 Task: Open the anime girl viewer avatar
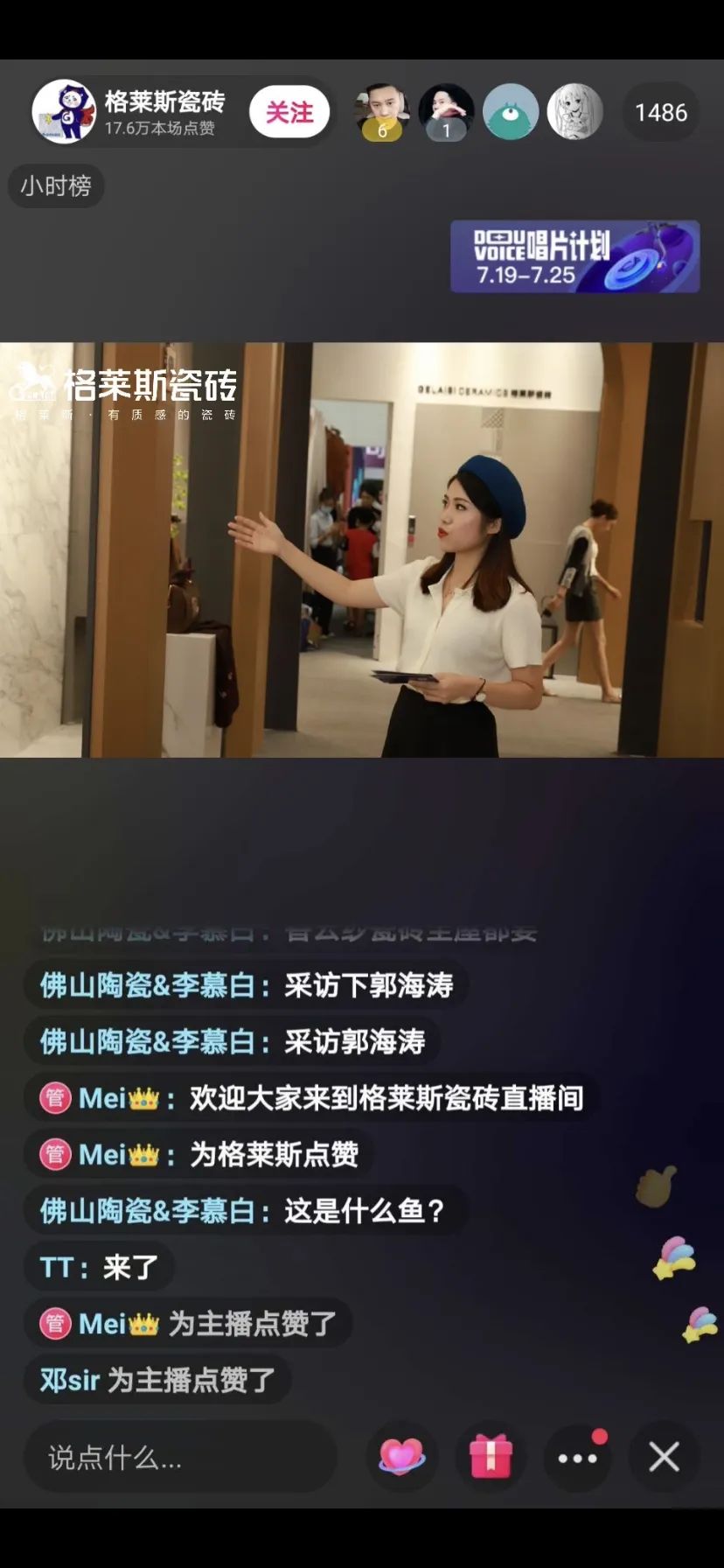(574, 112)
